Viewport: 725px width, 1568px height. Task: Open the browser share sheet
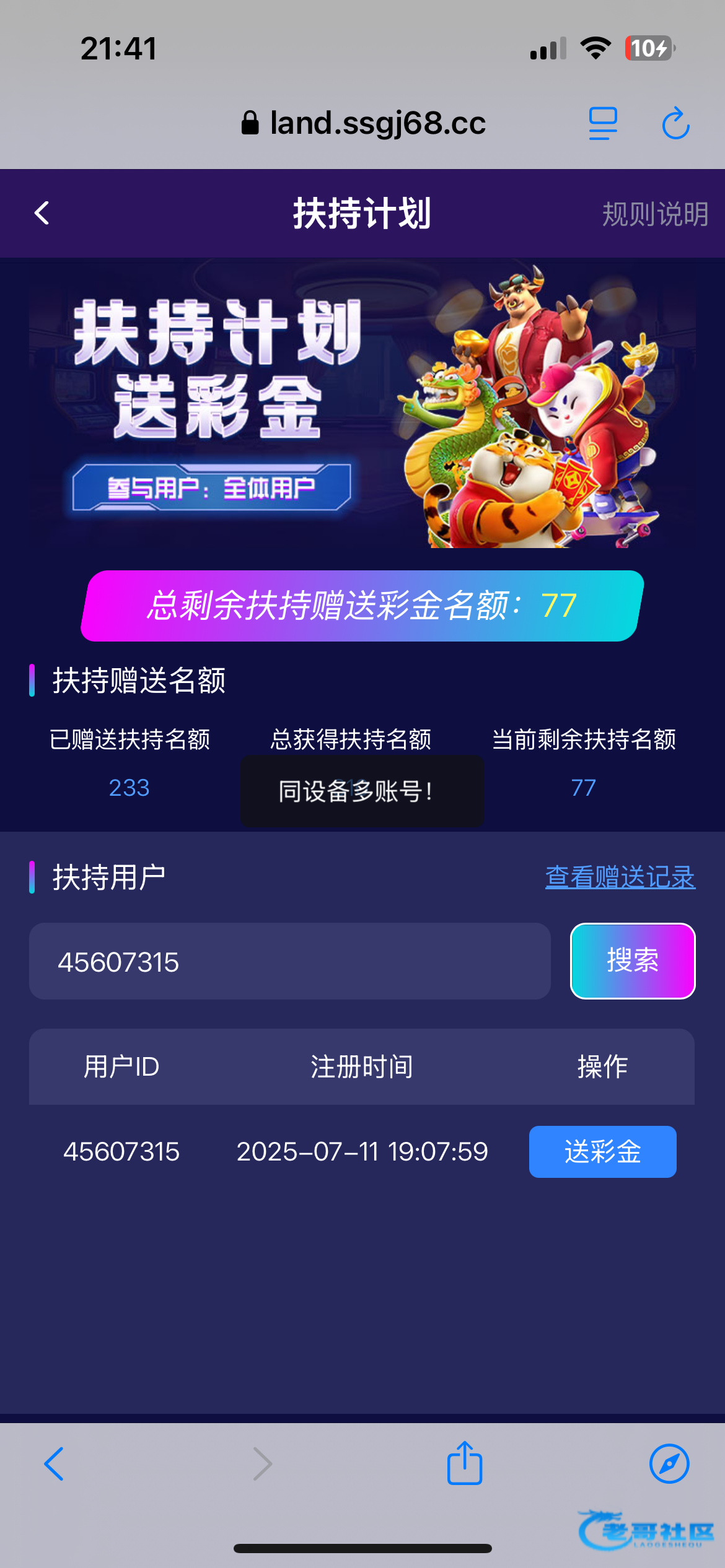465,1463
